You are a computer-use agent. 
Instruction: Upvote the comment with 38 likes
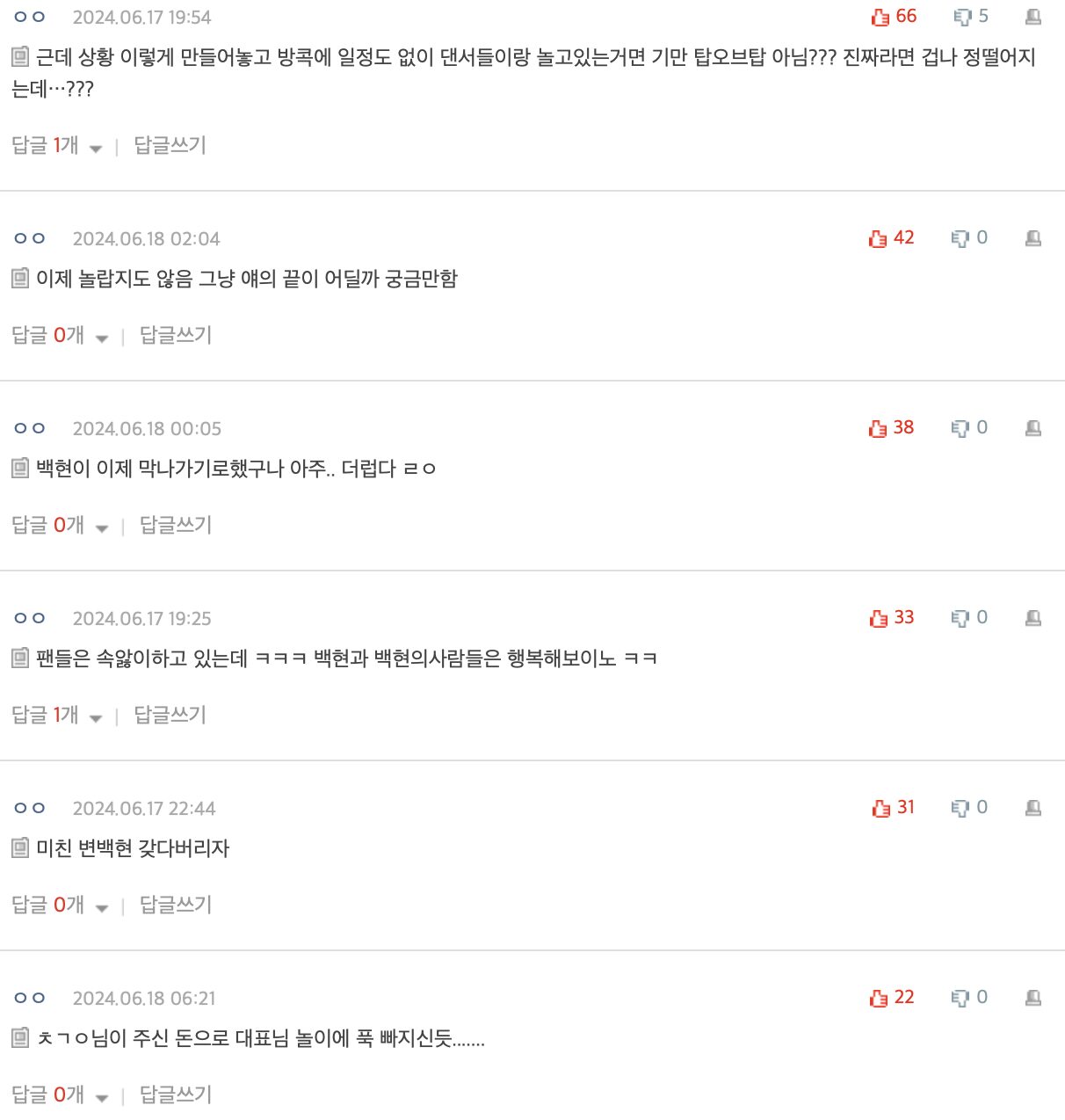[879, 428]
